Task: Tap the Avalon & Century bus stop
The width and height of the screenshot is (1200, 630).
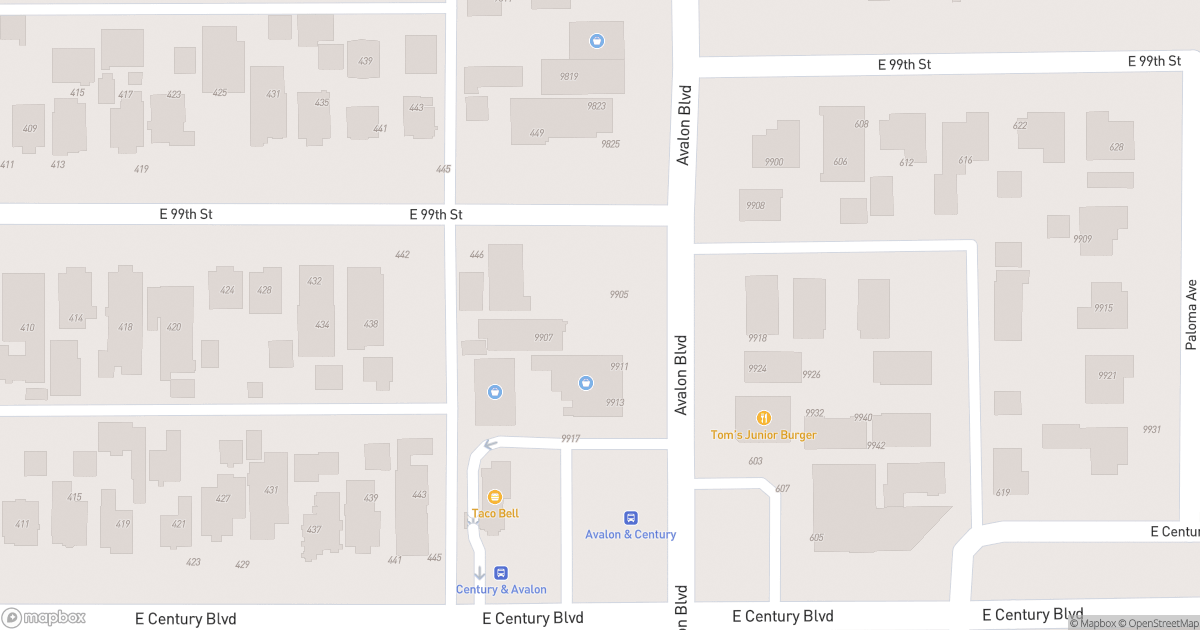Action: coord(631,518)
